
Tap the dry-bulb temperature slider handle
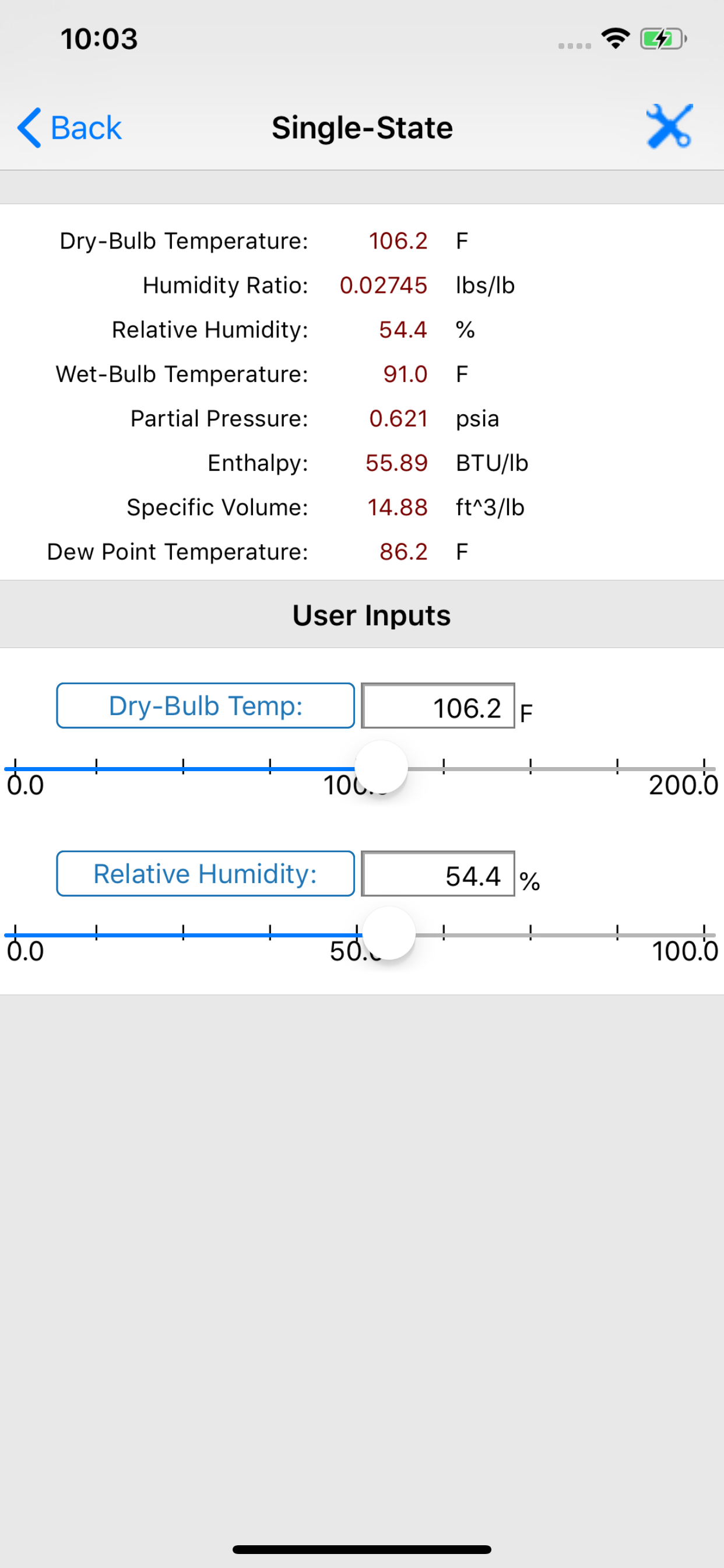pyautogui.click(x=381, y=767)
